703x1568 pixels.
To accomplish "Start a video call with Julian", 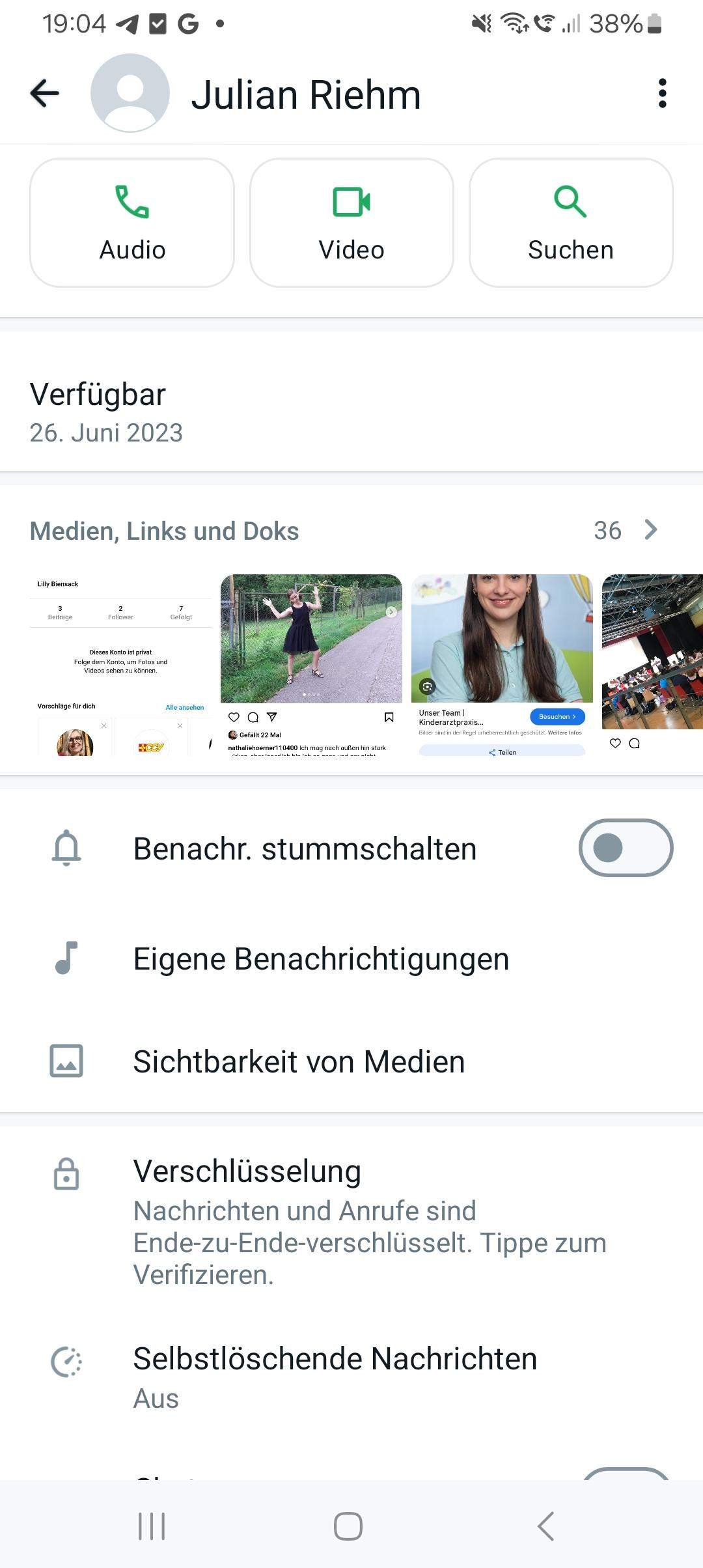I will coord(351,223).
